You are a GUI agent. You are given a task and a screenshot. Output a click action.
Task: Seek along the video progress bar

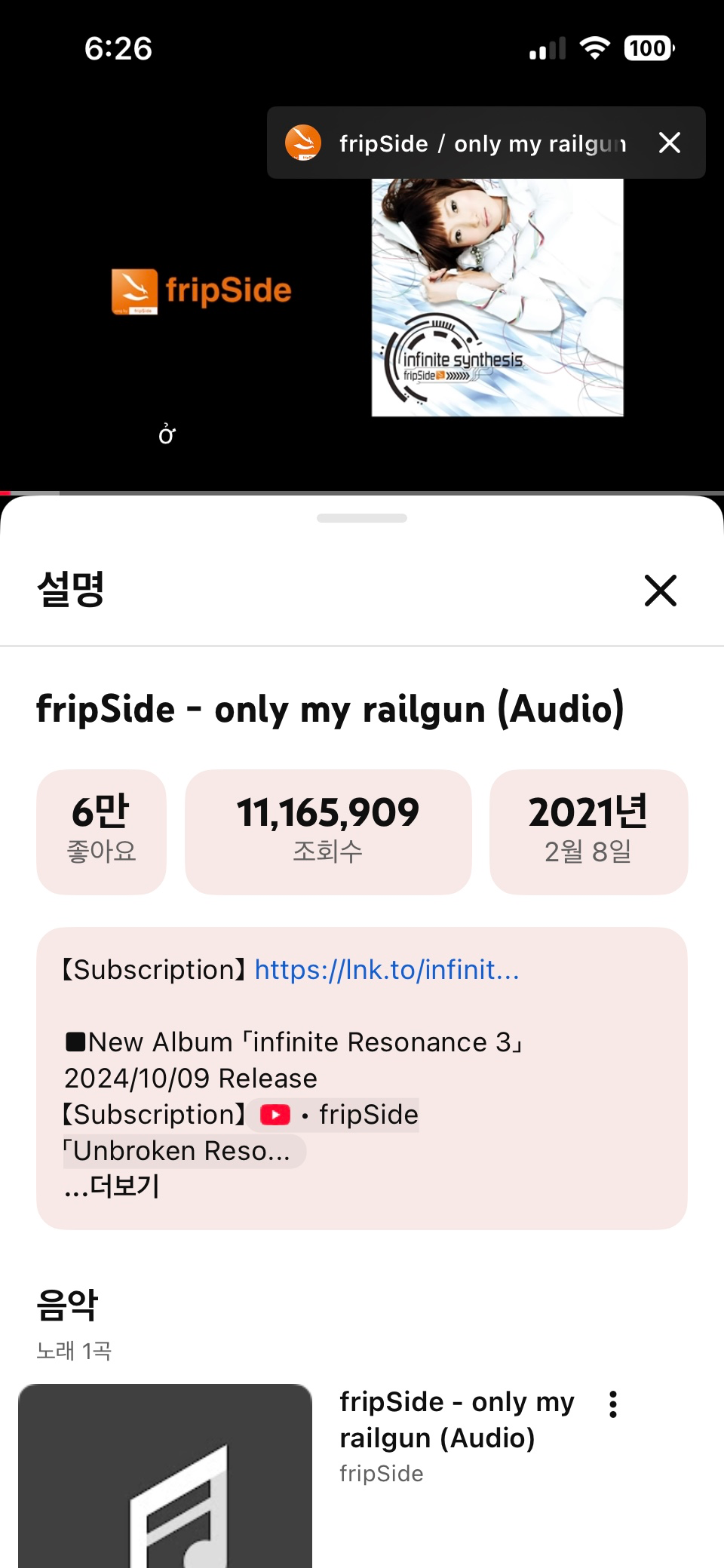362,492
